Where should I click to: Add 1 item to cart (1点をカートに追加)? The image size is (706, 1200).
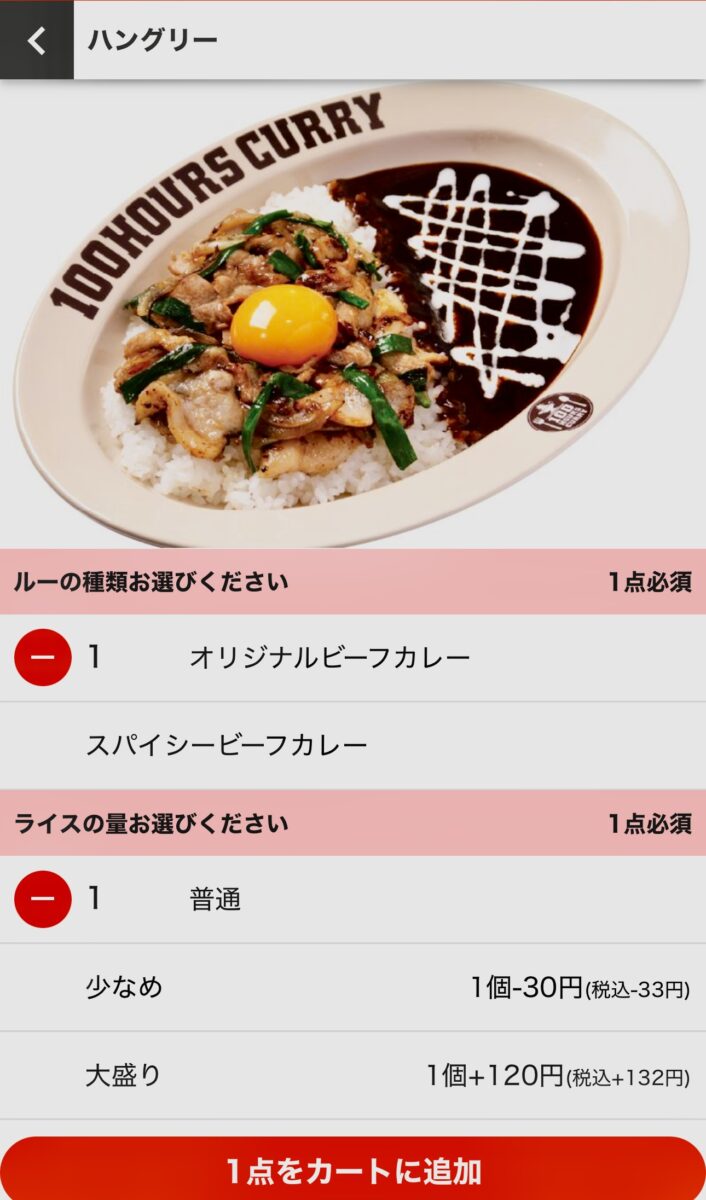click(353, 1170)
